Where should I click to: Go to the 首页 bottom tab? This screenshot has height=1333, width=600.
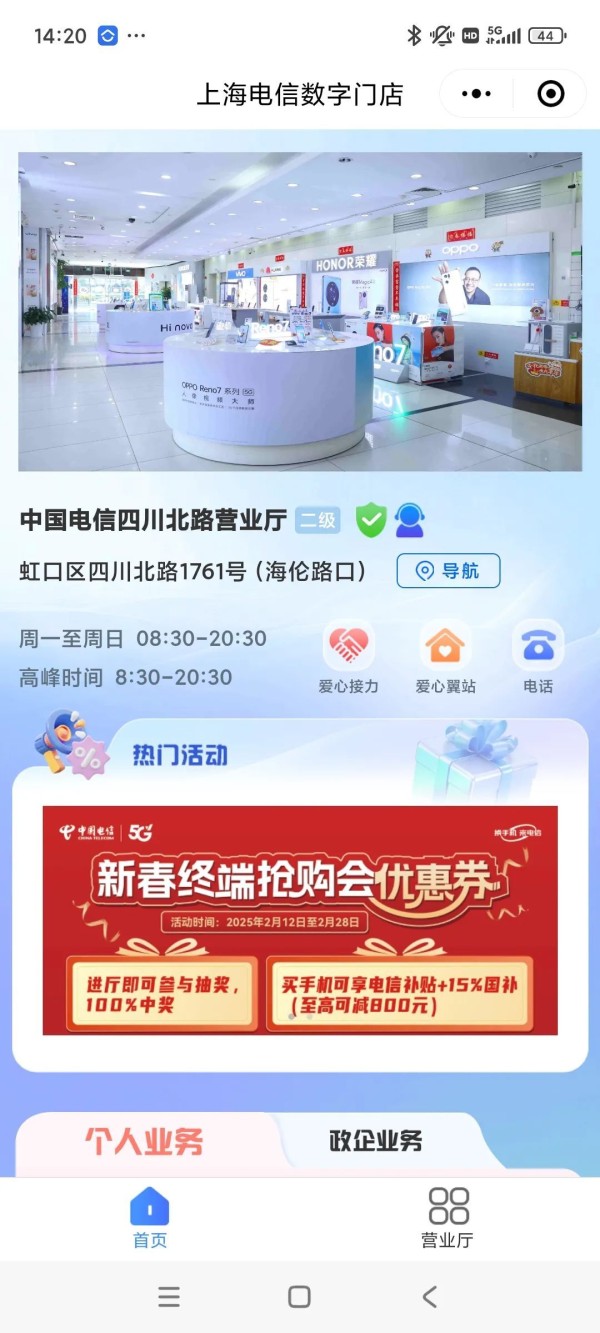pyautogui.click(x=150, y=1218)
